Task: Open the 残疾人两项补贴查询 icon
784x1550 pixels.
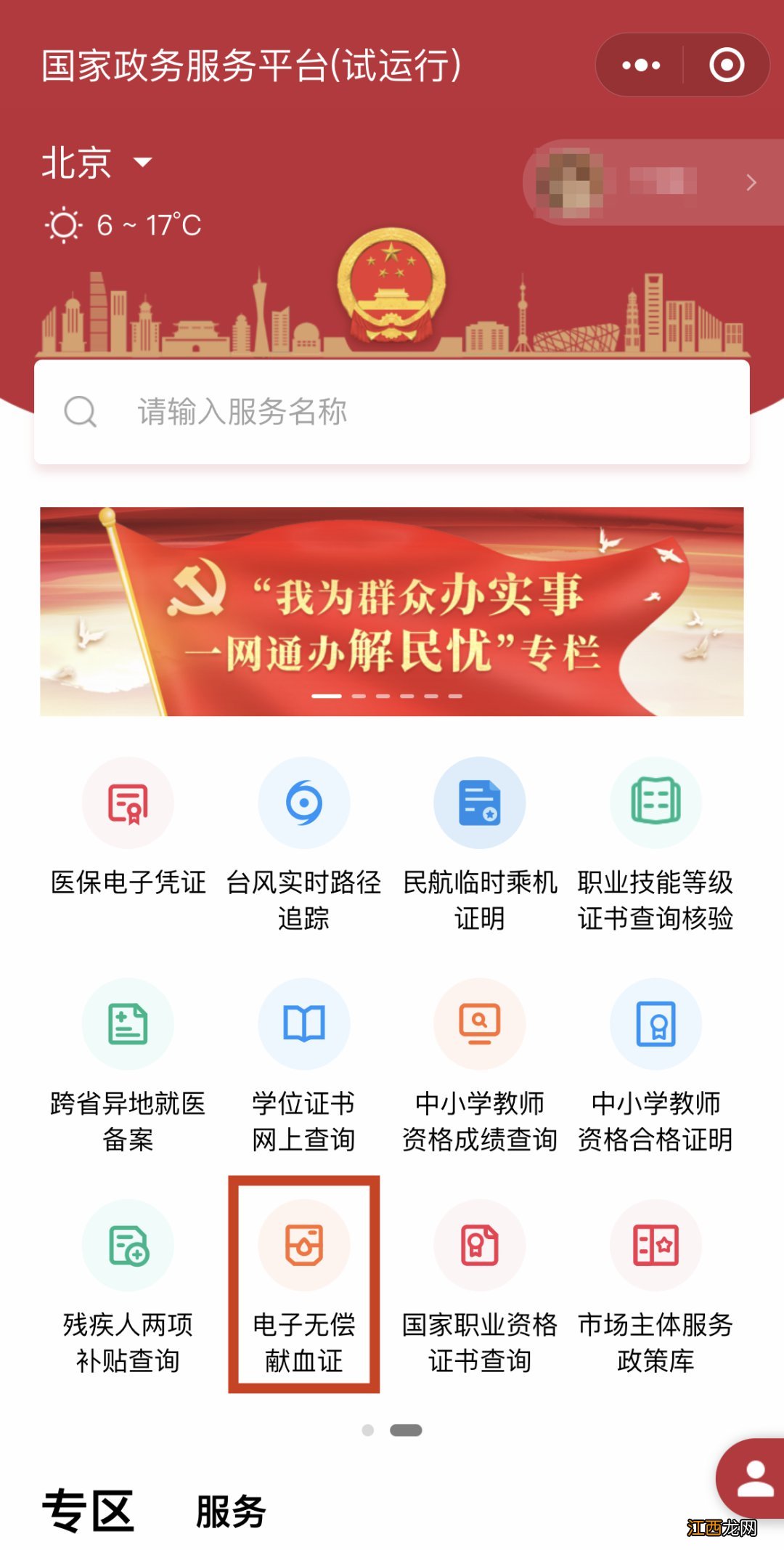Action: pos(127,1246)
